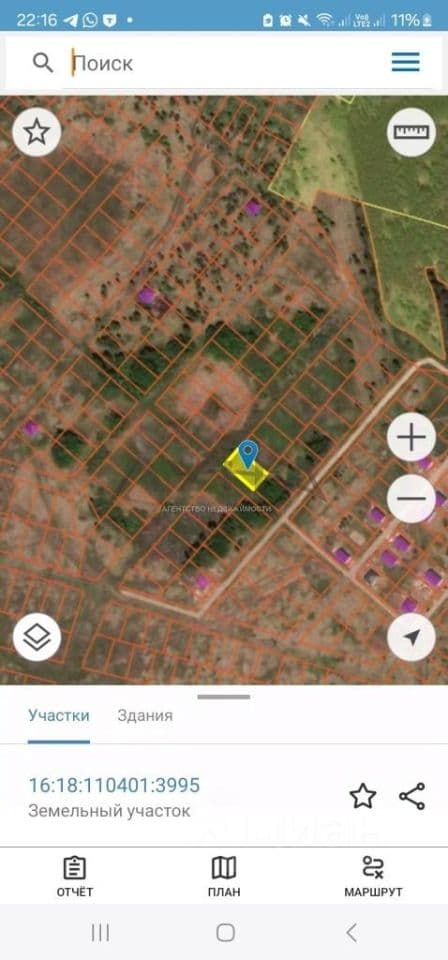Open the ОТЧЁТ report section
This screenshot has width=448, height=960.
[x=75, y=876]
